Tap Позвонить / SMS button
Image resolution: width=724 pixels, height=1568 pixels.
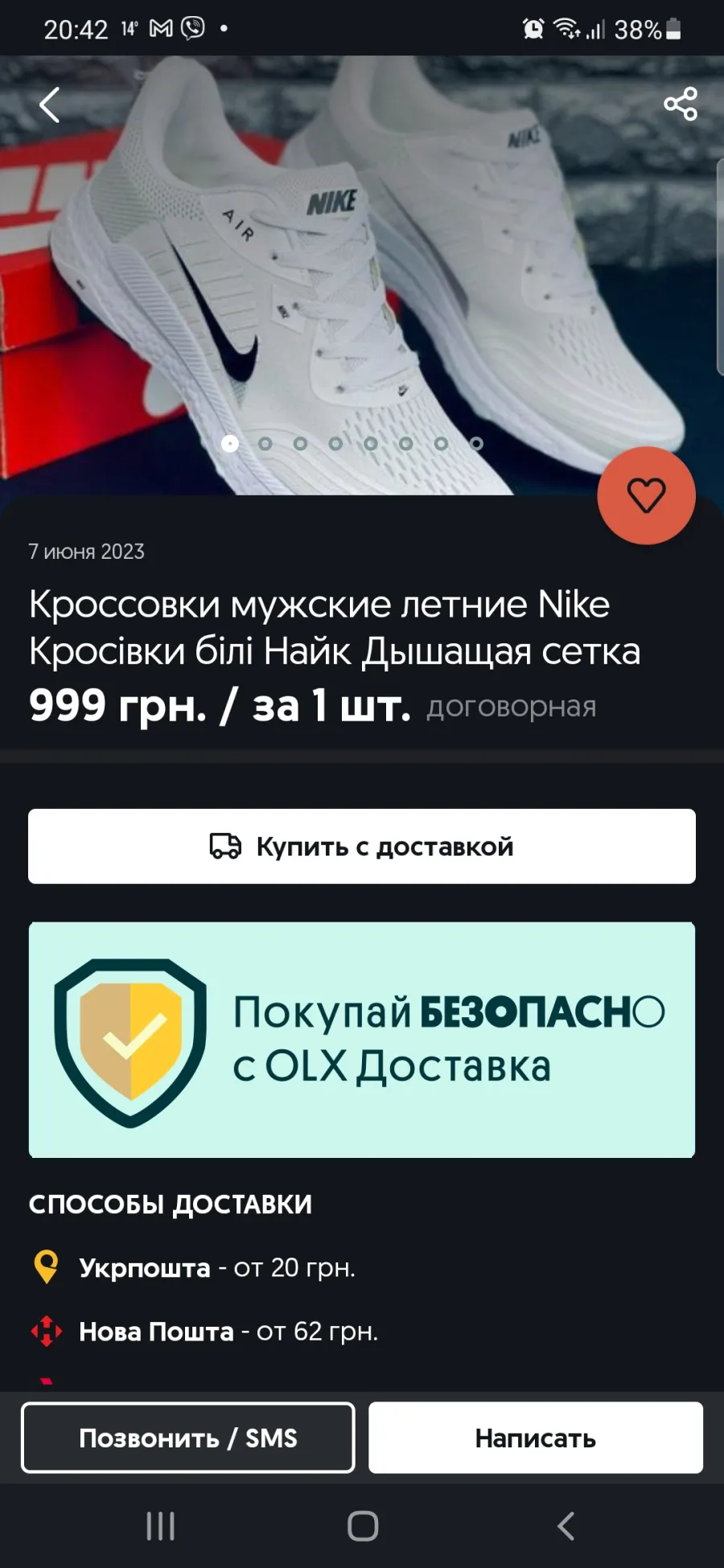(188, 1438)
